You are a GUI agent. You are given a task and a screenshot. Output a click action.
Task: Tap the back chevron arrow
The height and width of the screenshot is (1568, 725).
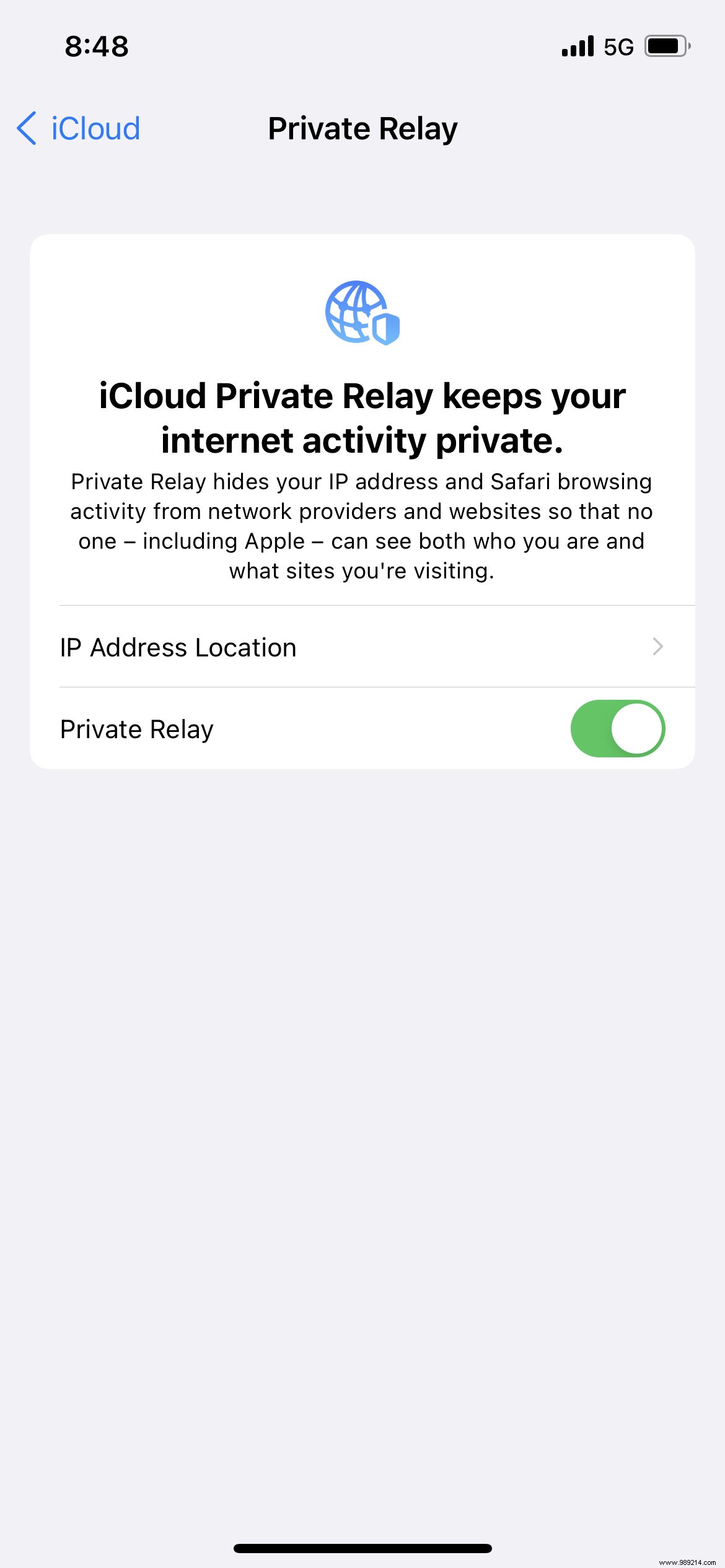(x=26, y=128)
